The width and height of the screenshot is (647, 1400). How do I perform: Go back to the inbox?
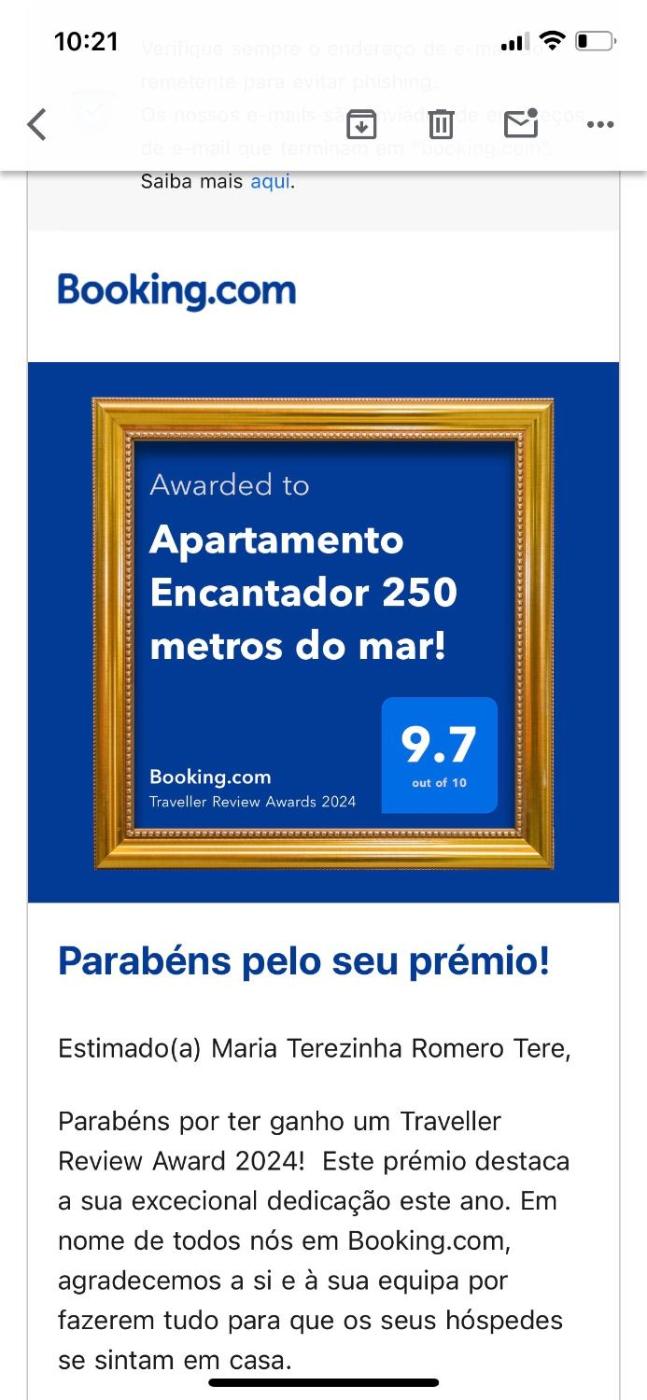37,125
